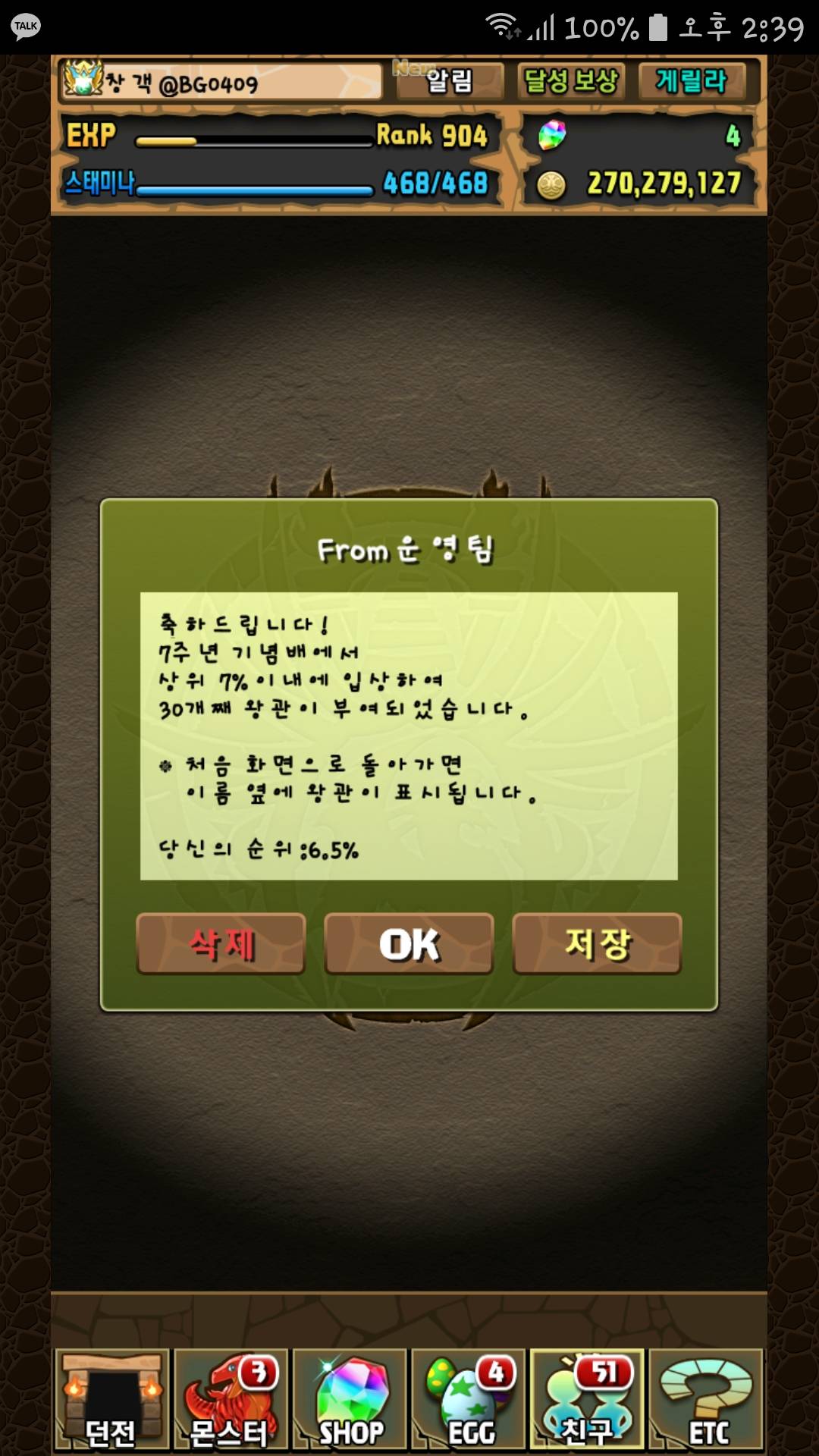Confirm the message with OK
The width and height of the screenshot is (819, 1456).
[x=409, y=944]
